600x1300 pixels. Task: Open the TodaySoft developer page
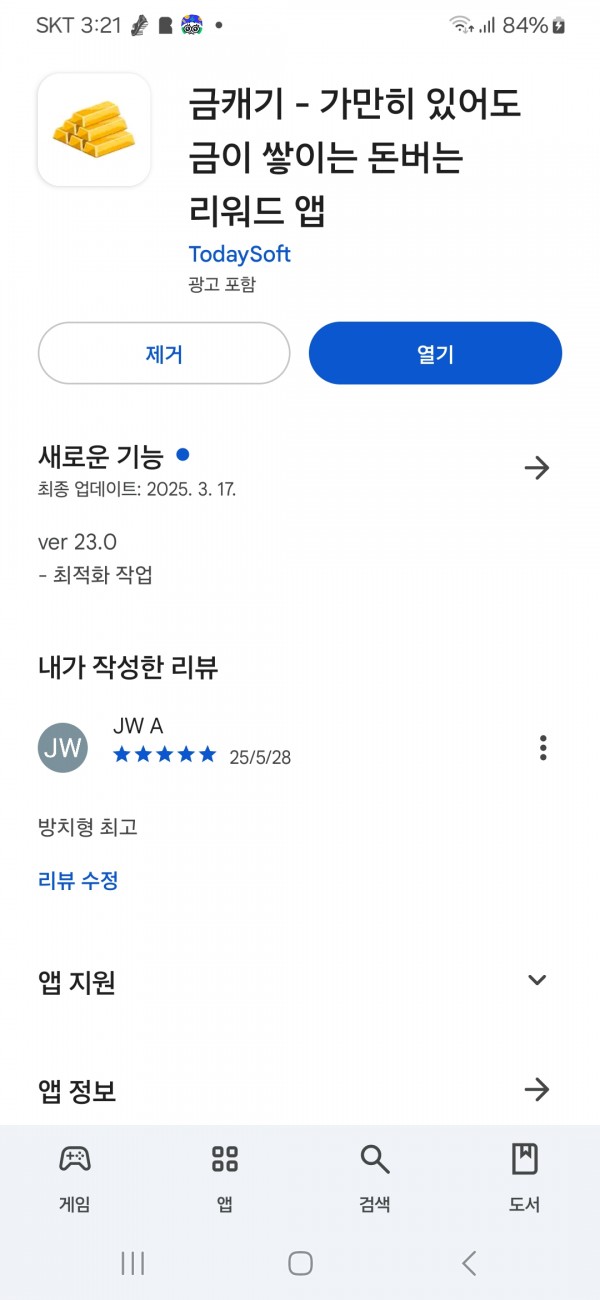(239, 254)
